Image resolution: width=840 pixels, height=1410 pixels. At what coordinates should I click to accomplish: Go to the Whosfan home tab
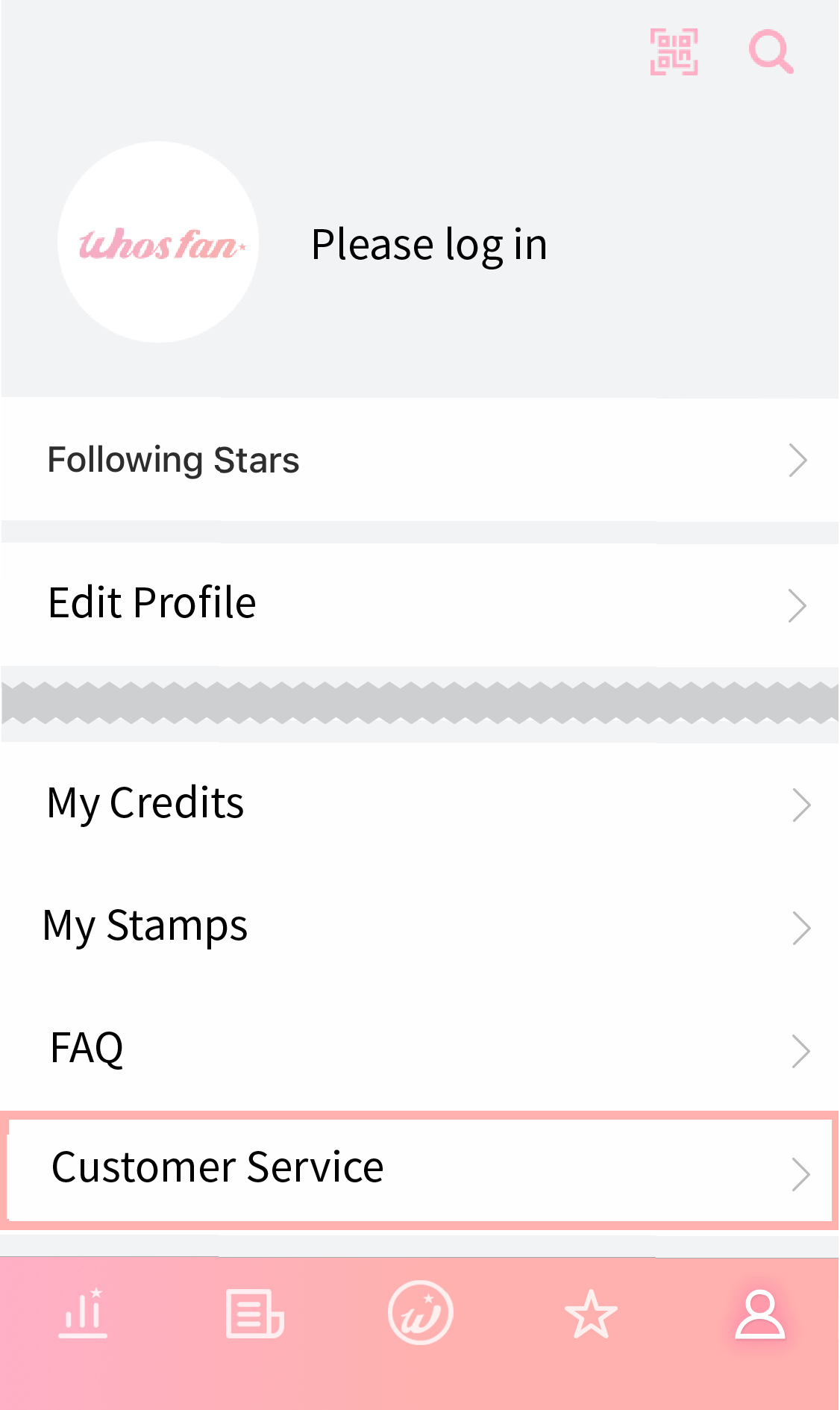(420, 1314)
